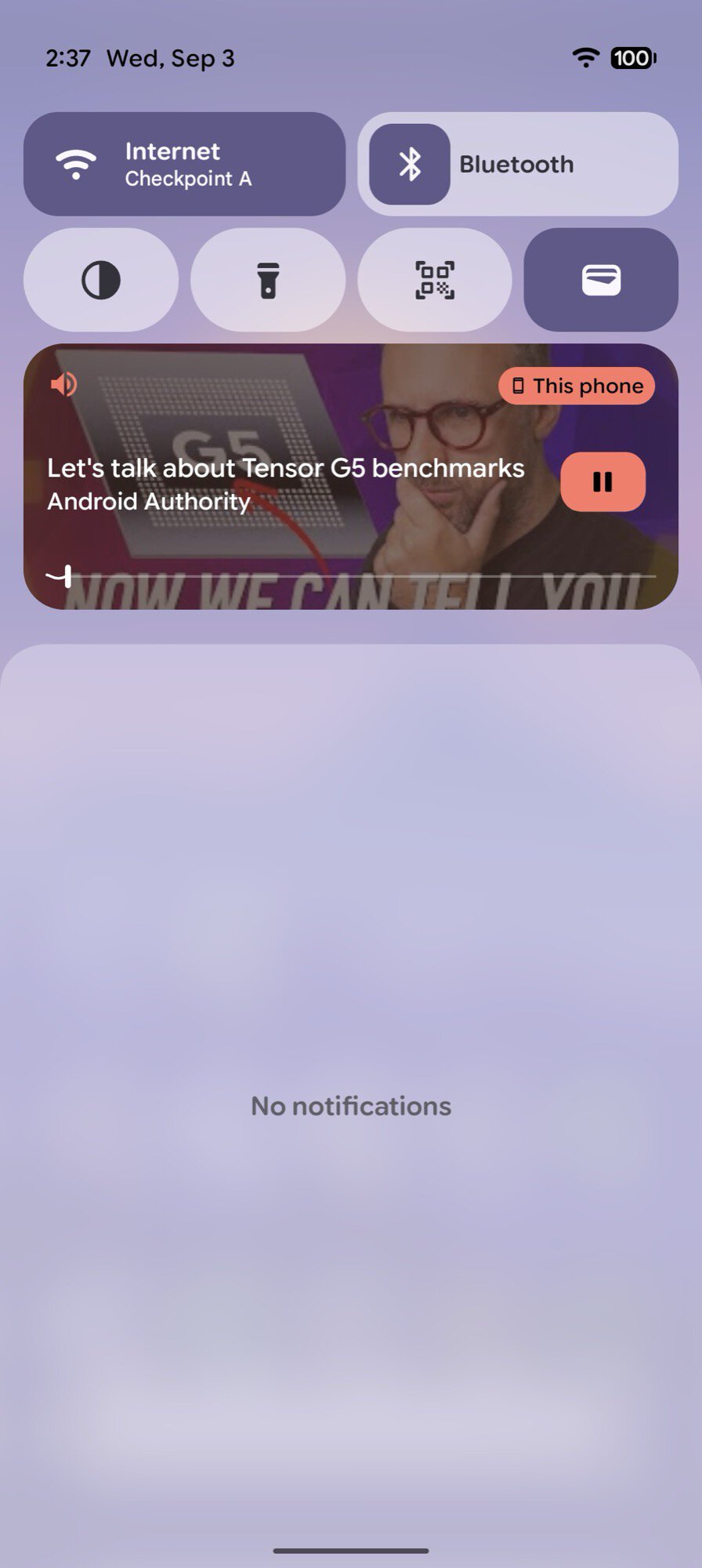
Task: Open the QR code scanner
Action: 435,280
